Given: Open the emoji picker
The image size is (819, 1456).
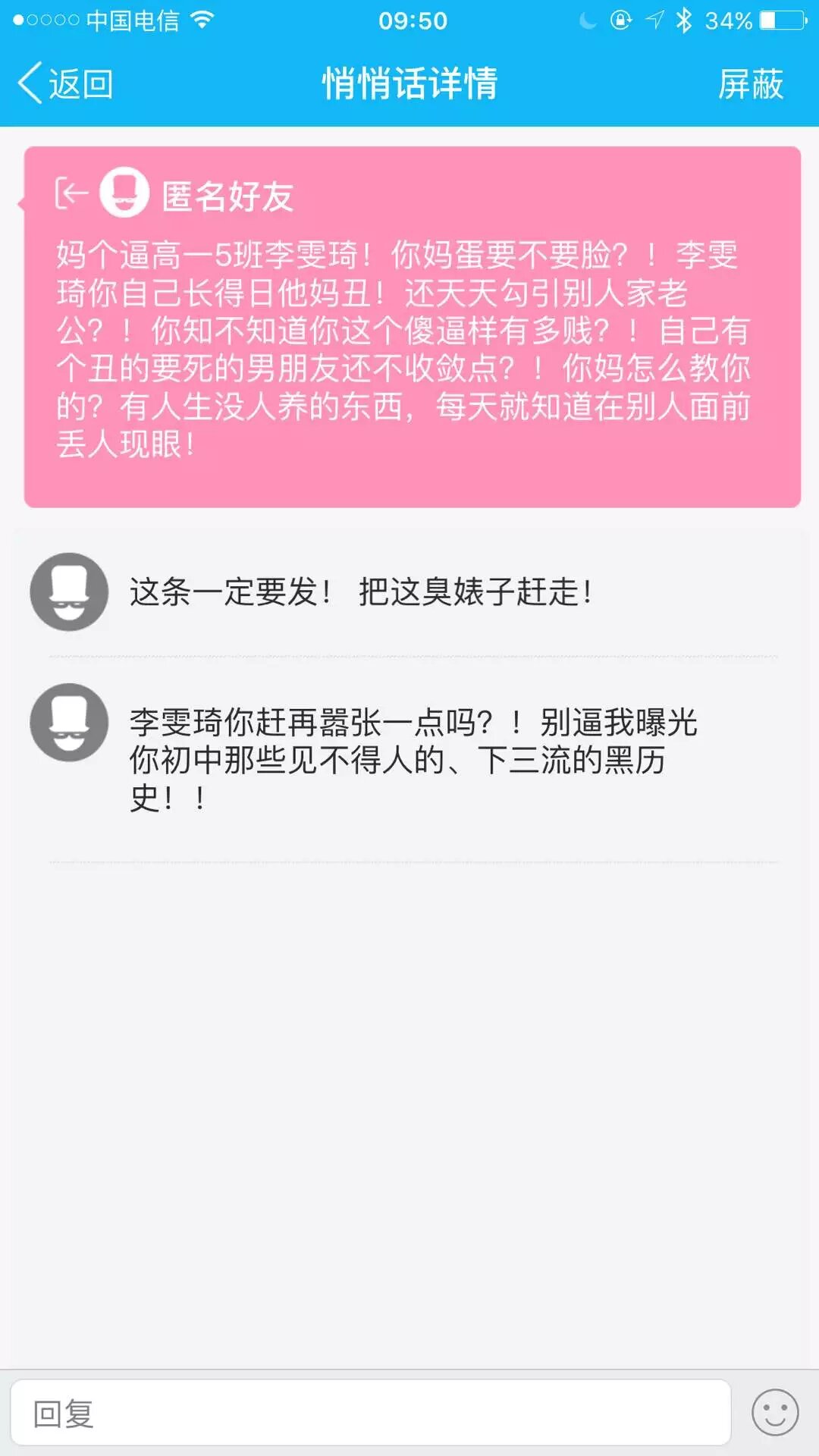Looking at the screenshot, I should point(774,1413).
